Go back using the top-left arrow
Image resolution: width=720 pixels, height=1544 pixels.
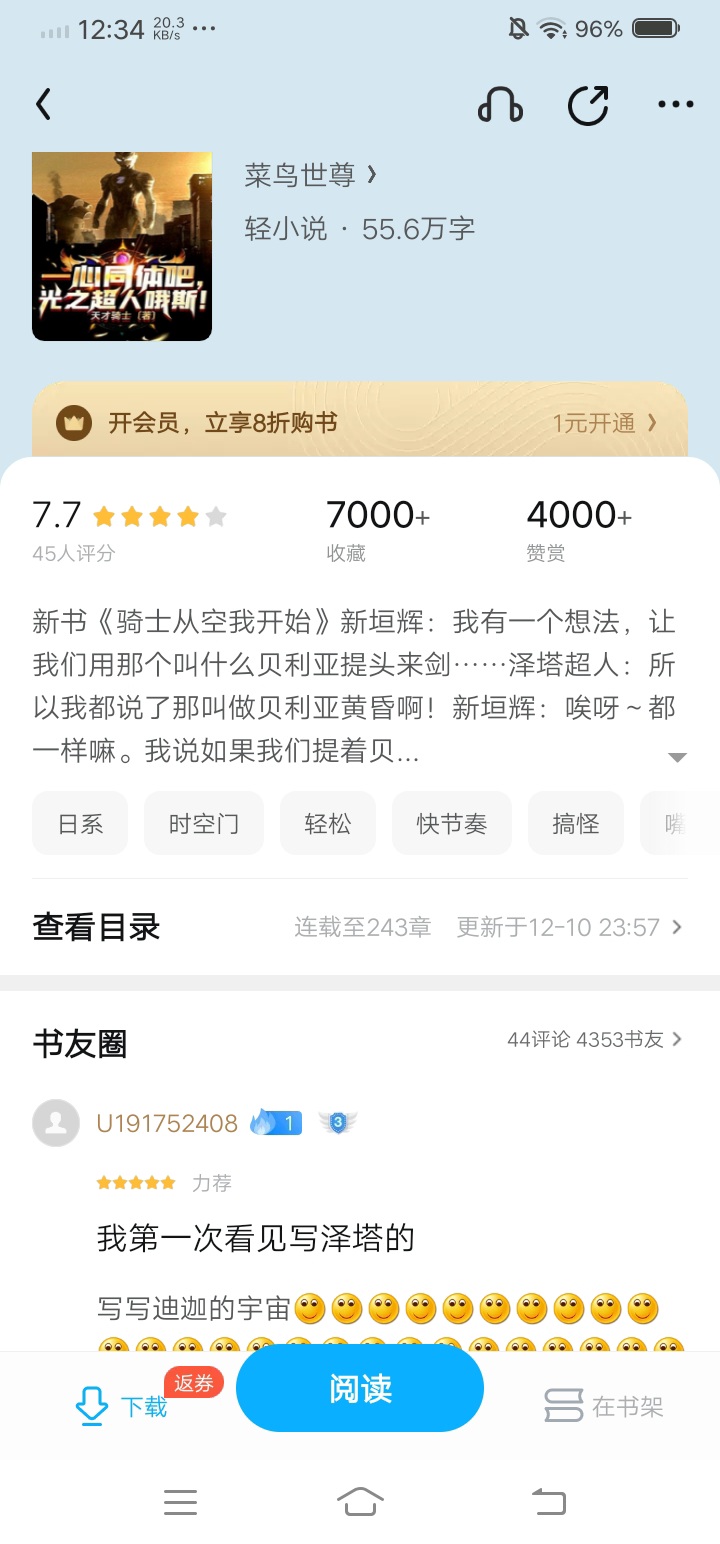pos(43,104)
